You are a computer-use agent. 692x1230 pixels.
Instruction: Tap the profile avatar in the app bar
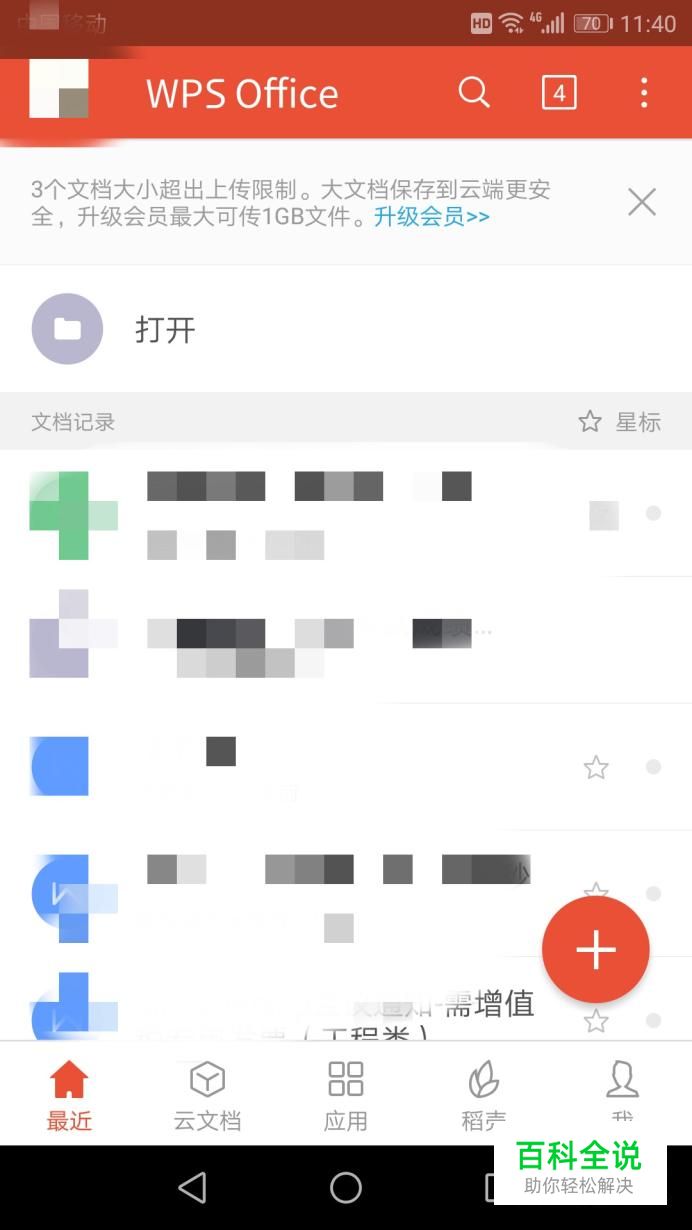59,89
